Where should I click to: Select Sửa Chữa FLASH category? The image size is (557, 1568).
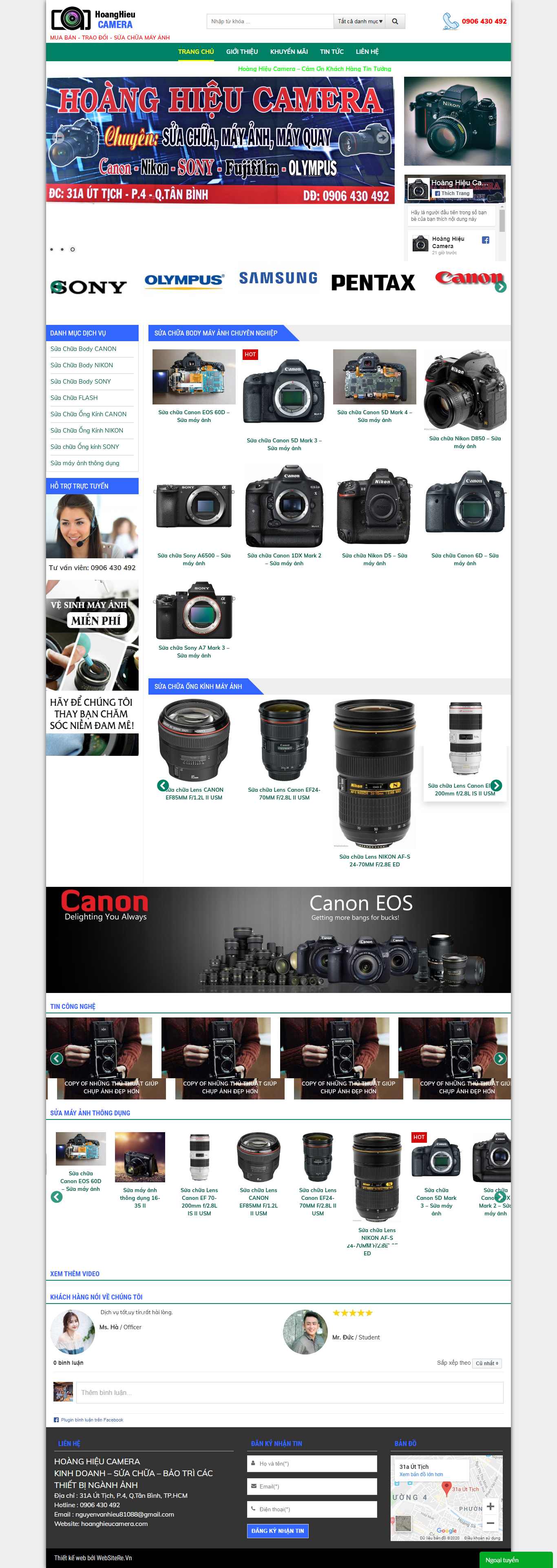(x=74, y=398)
